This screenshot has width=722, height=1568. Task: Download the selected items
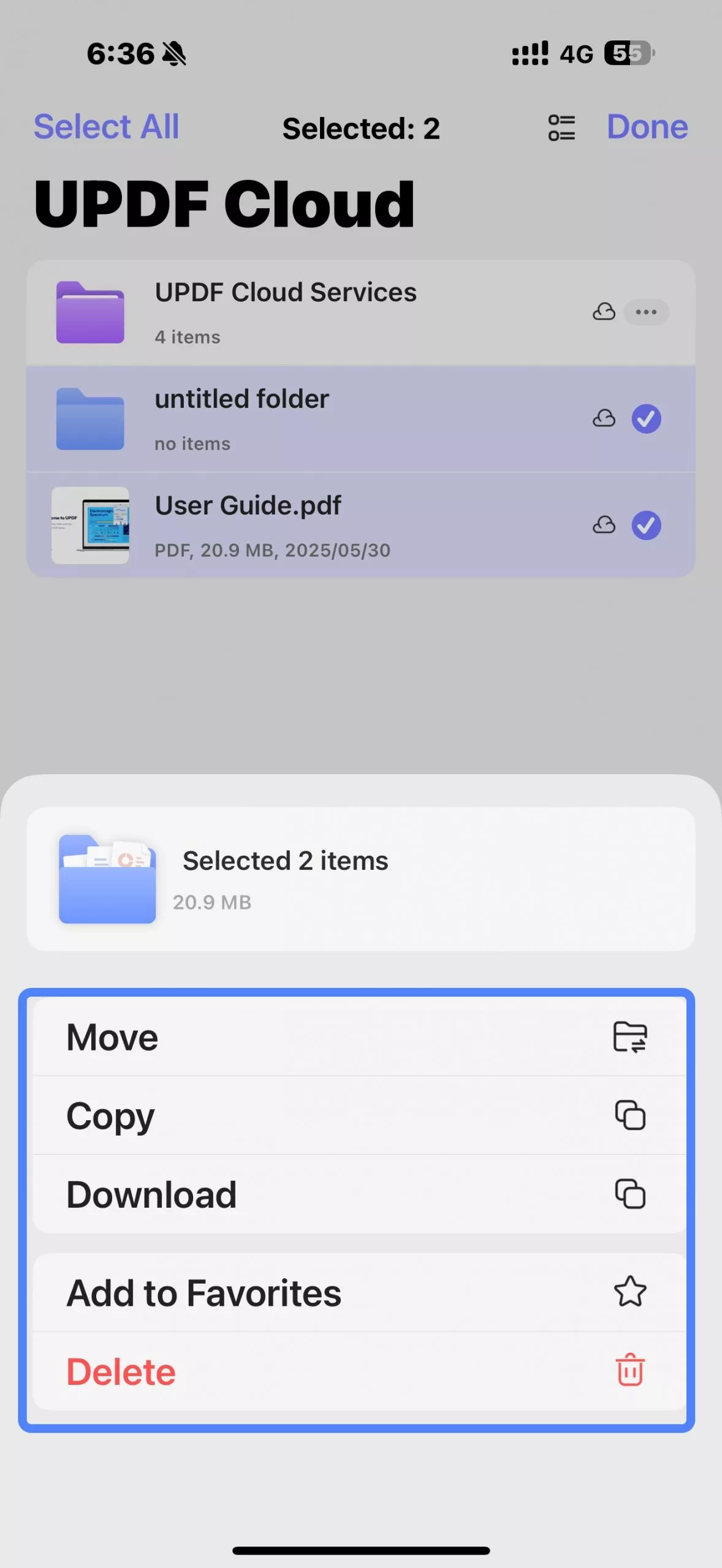(x=359, y=1194)
